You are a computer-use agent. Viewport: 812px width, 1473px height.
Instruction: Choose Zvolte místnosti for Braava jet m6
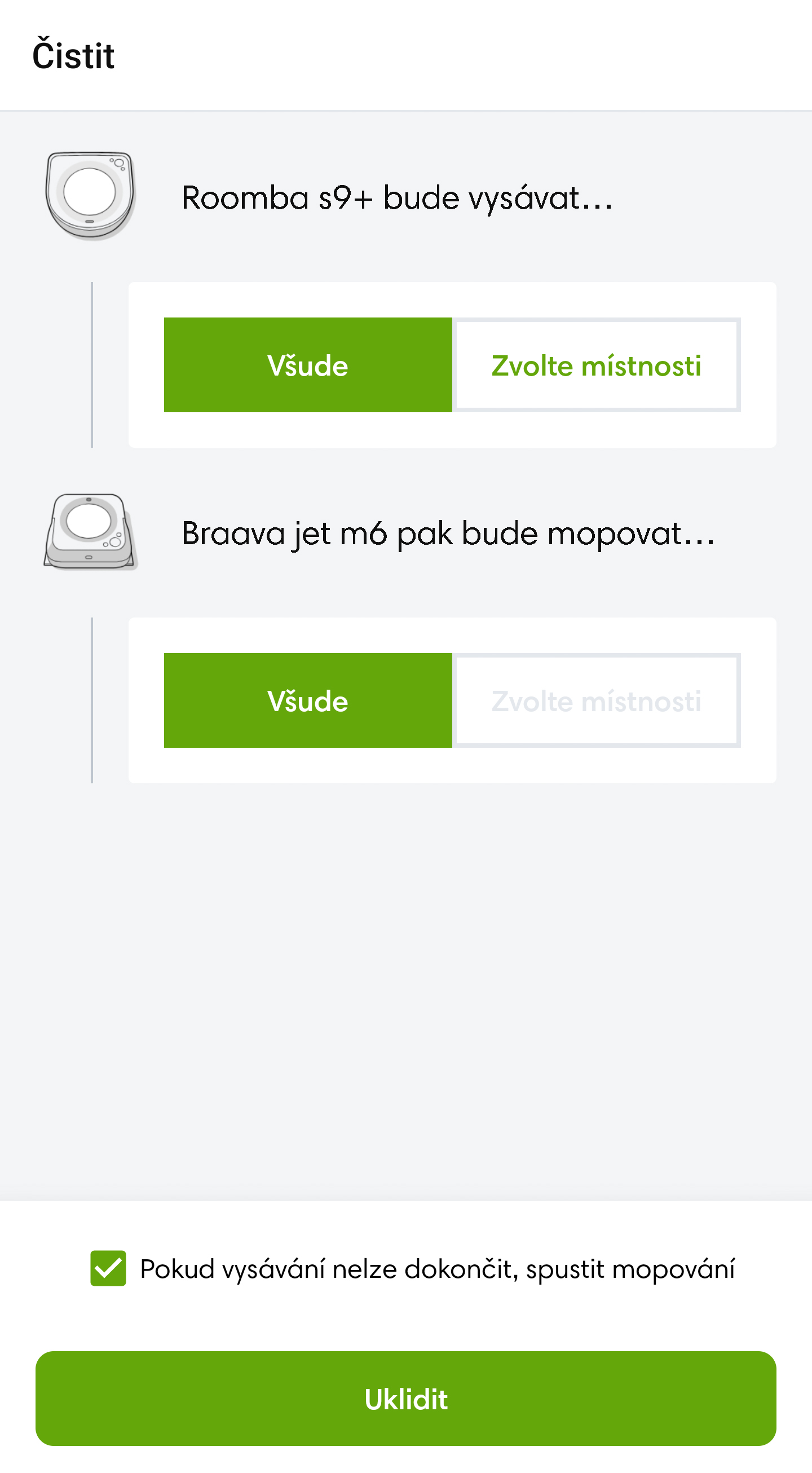(x=597, y=700)
